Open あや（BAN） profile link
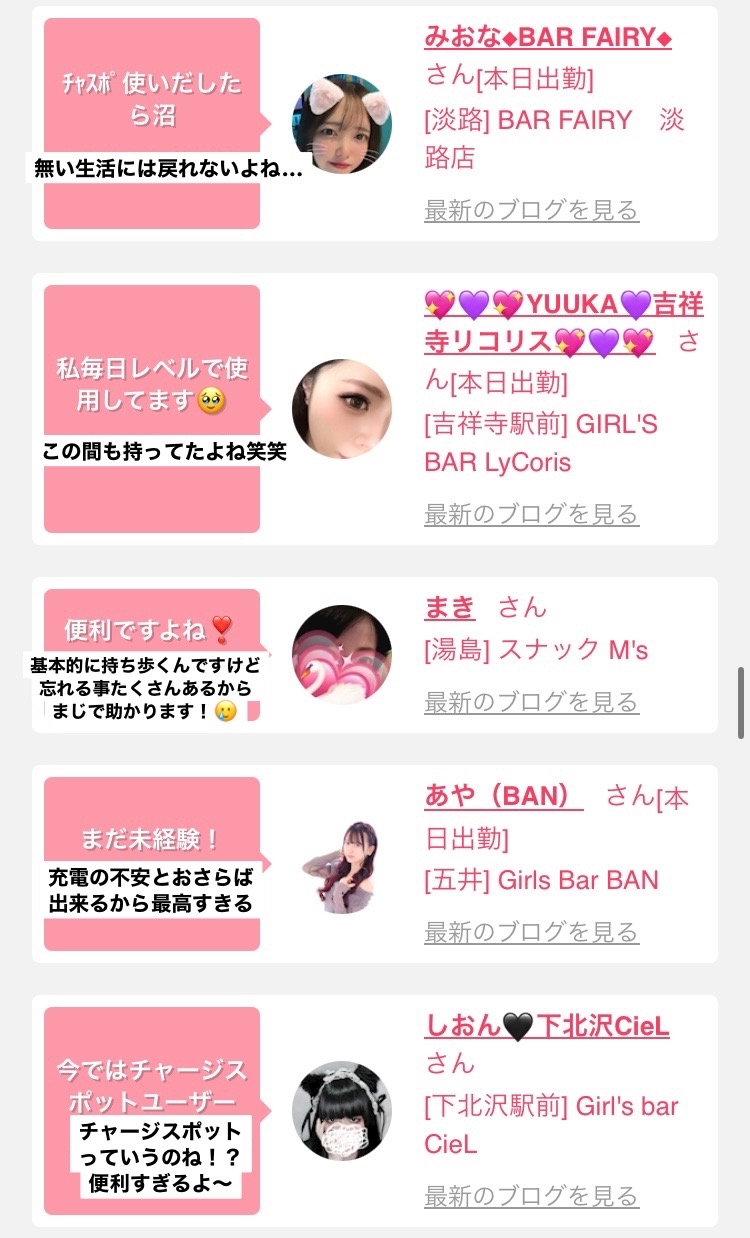Viewport: 750px width, 1238px height. pyautogui.click(x=503, y=795)
